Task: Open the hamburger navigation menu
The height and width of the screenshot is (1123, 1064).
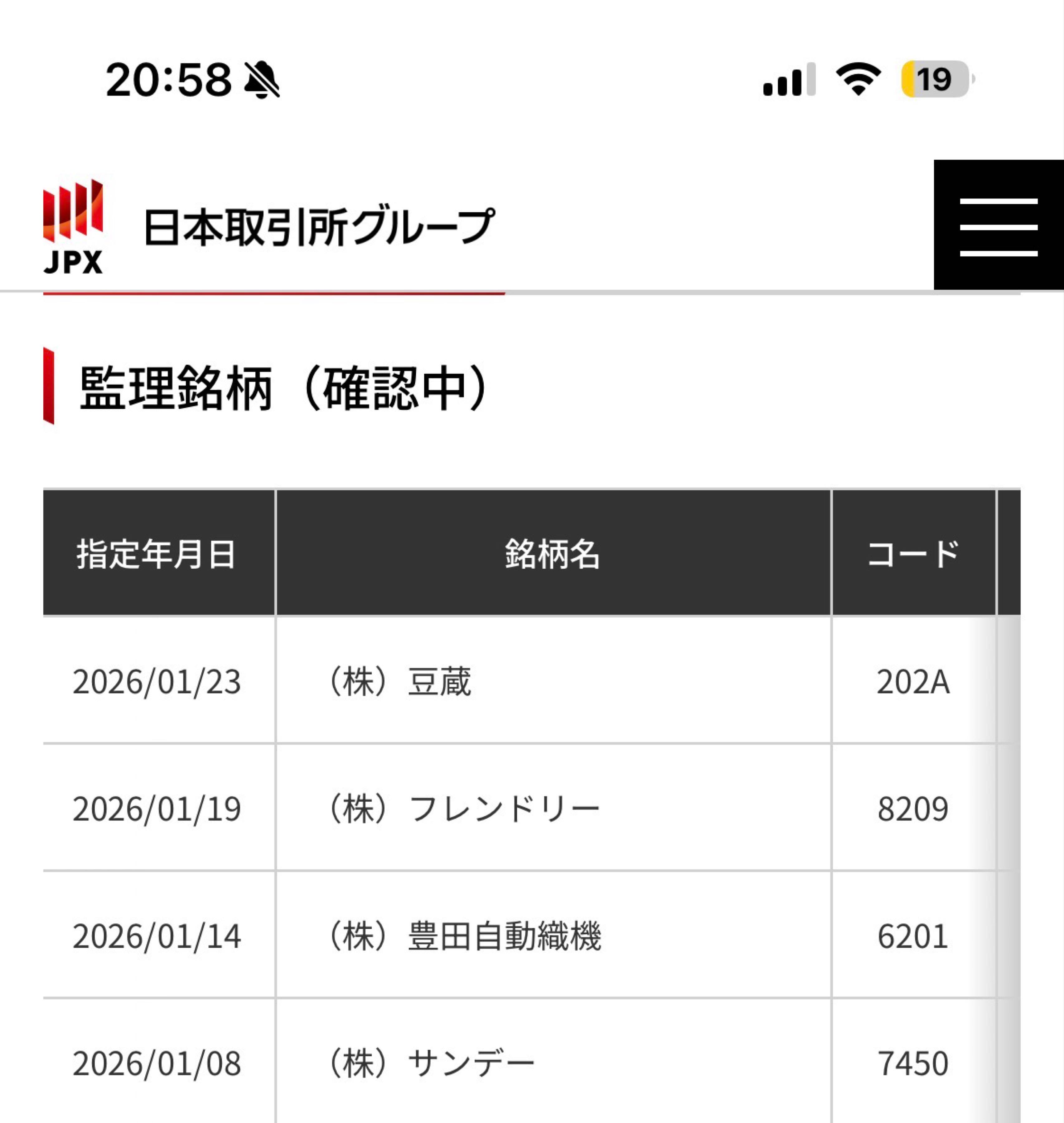Action: (998, 226)
